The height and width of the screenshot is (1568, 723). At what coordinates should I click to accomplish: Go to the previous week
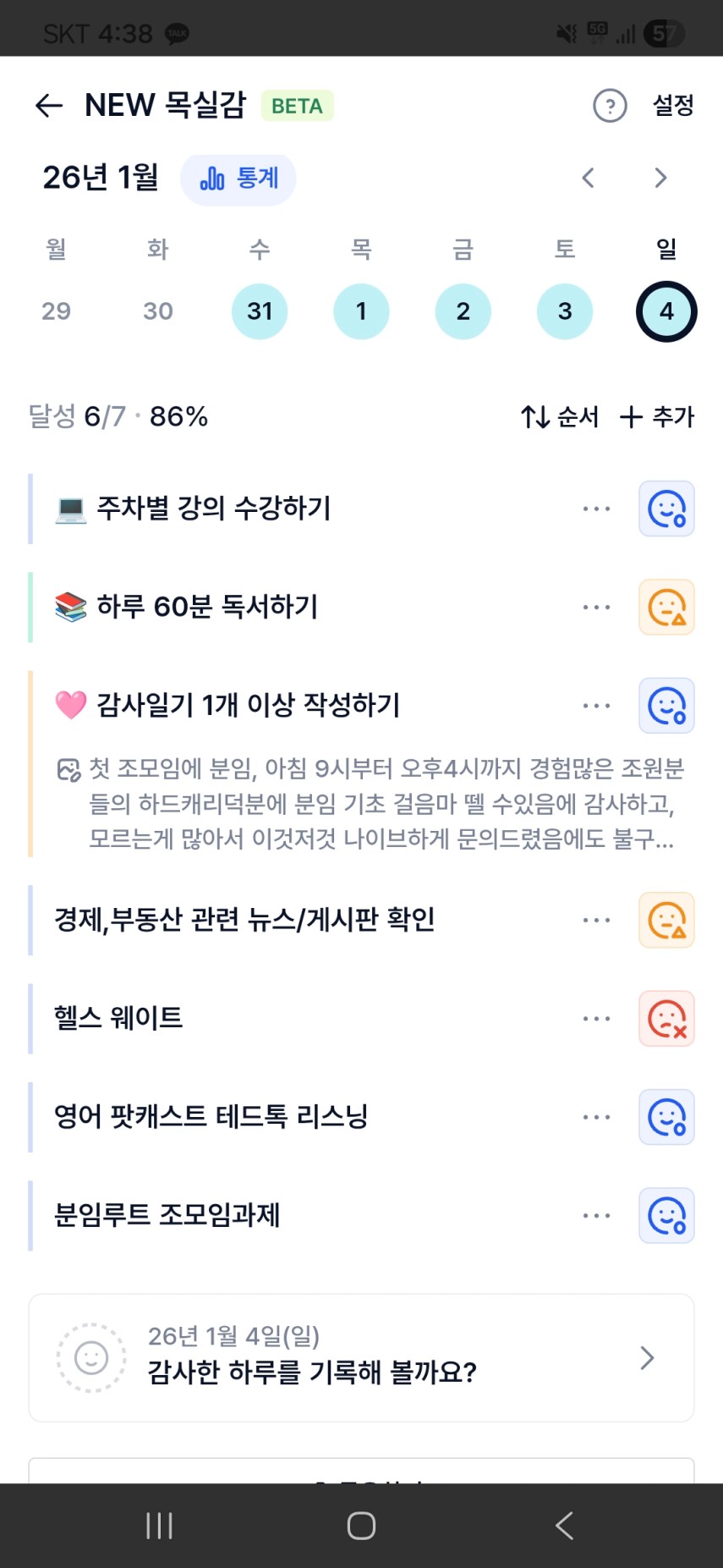pos(589,178)
